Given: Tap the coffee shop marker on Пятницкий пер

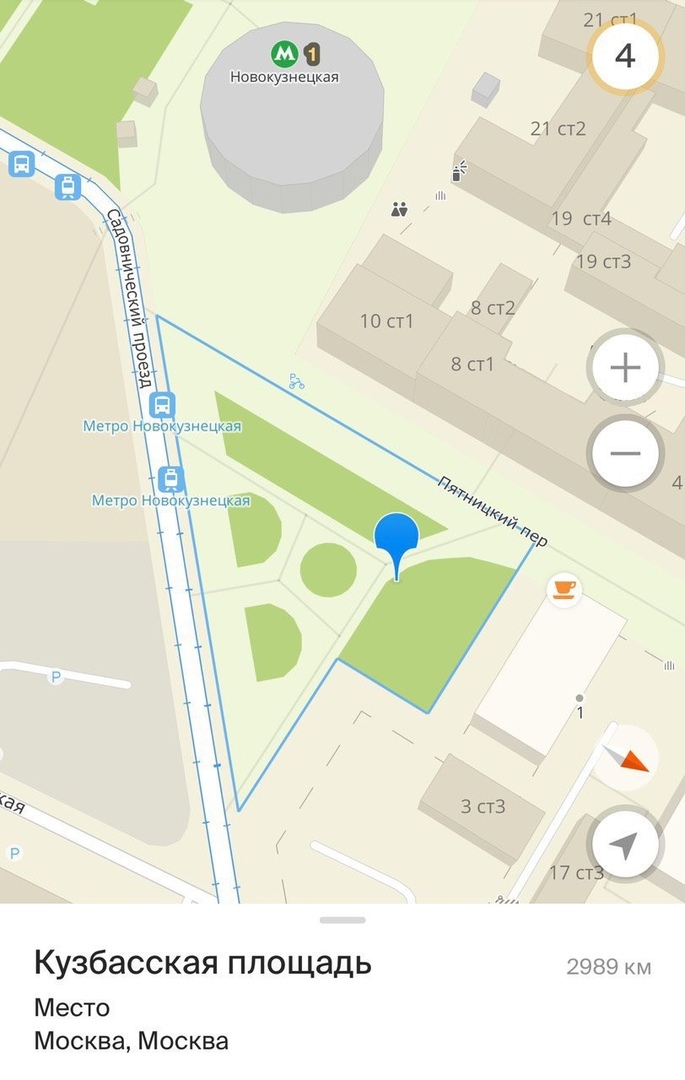Looking at the screenshot, I should click(564, 589).
